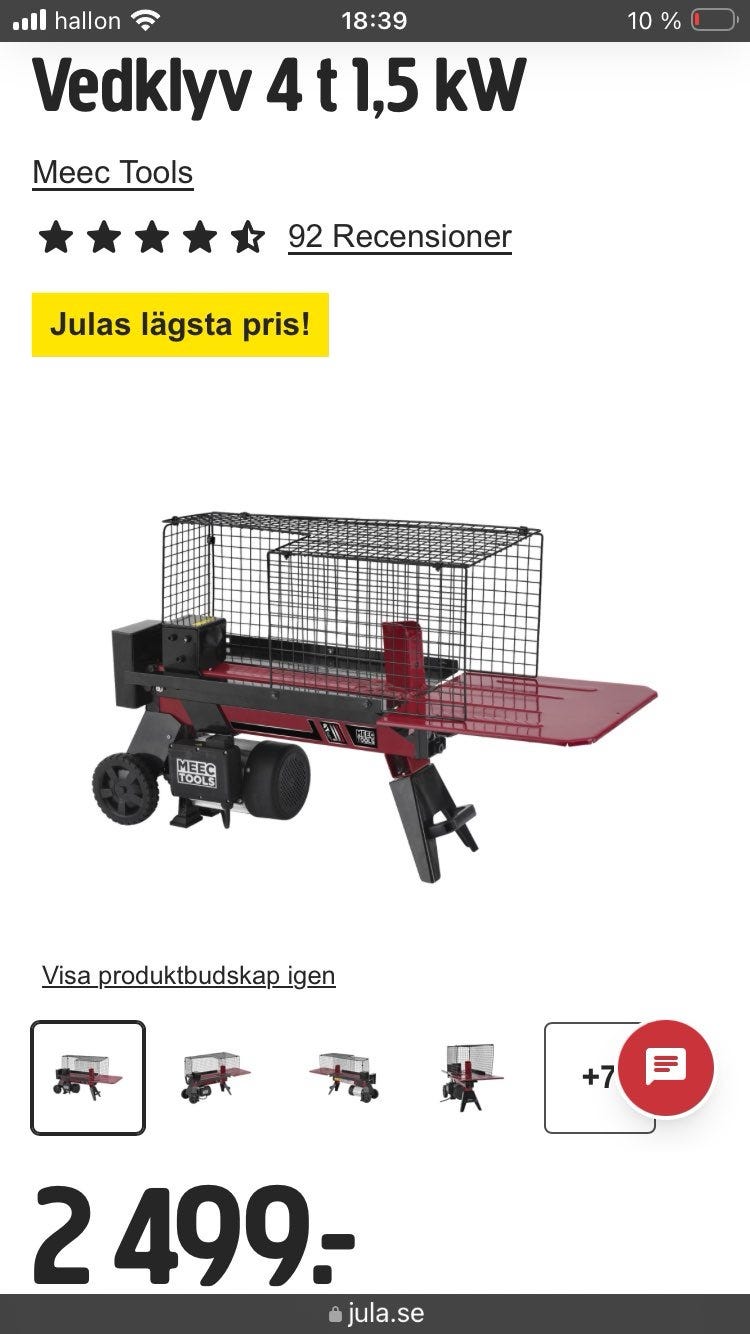Image resolution: width=750 pixels, height=1334 pixels.
Task: Select the third product thumbnail
Action: pos(344,1077)
